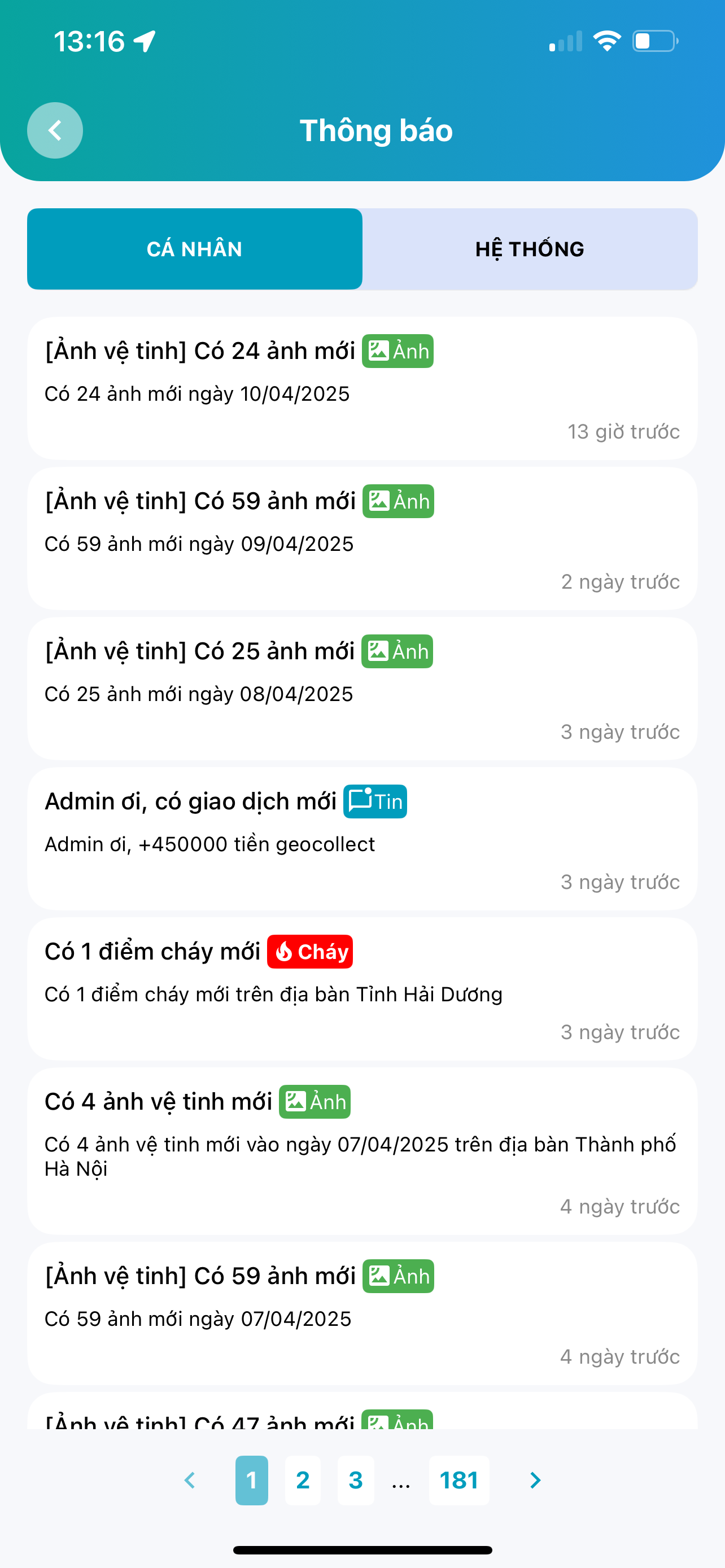Jump to last page 181
The width and height of the screenshot is (725, 1568).
459,1480
